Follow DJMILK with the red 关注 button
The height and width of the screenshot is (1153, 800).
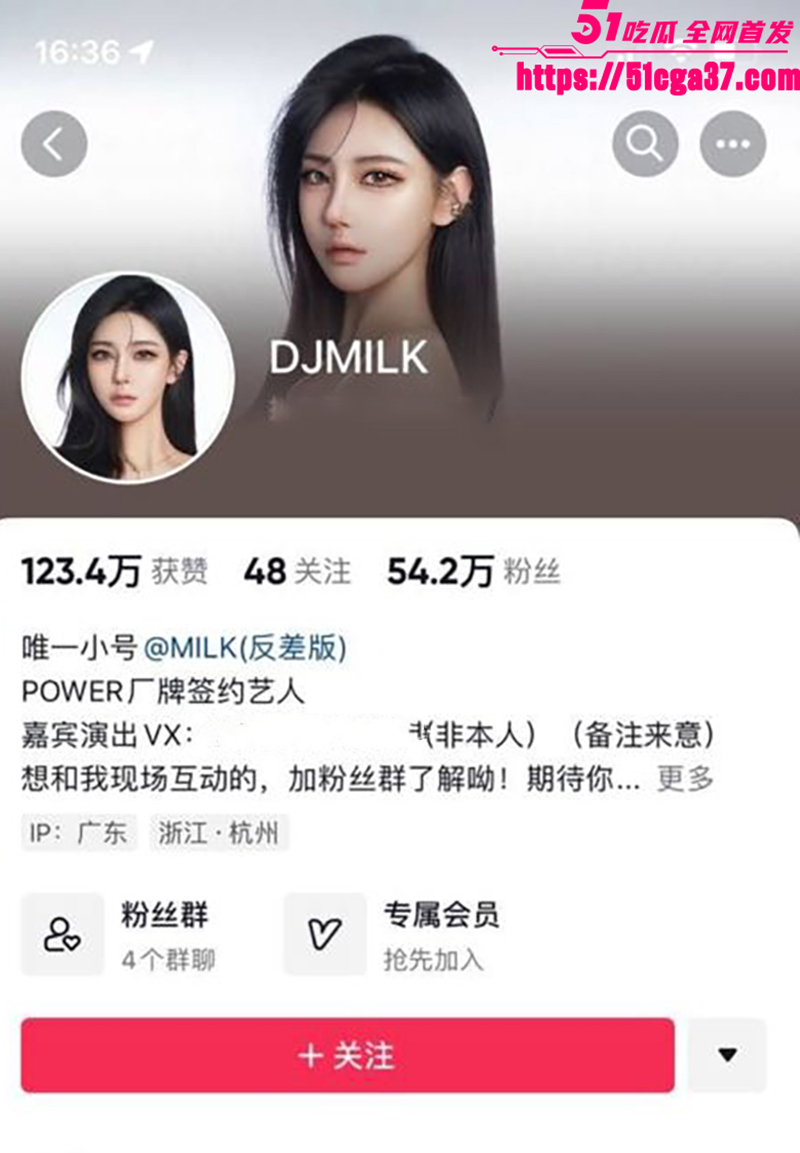[x=348, y=1055]
